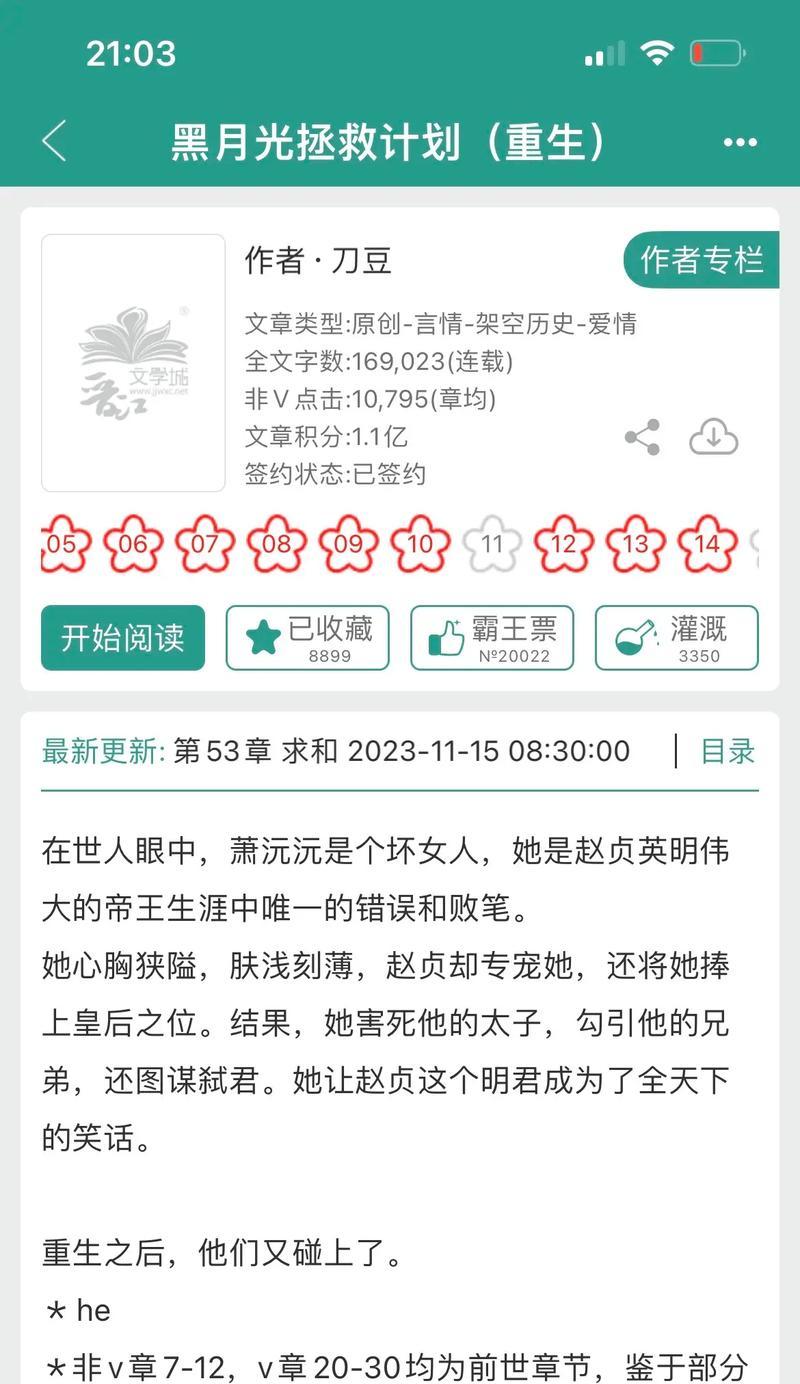The width and height of the screenshot is (800, 1384).
Task: Tap 开始阅读 to start reading
Action: pos(123,638)
